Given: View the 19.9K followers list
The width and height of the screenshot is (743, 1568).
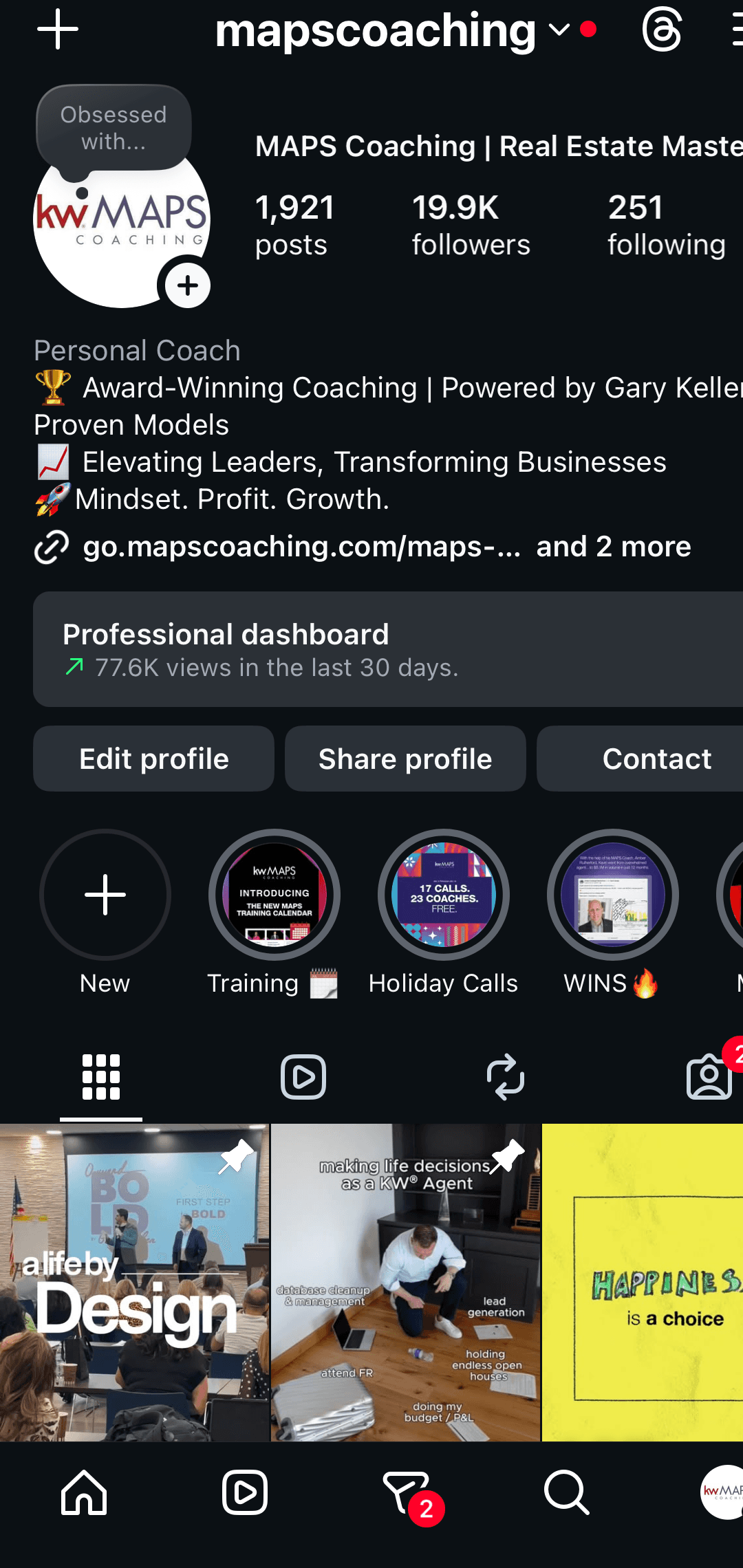Looking at the screenshot, I should (x=471, y=225).
